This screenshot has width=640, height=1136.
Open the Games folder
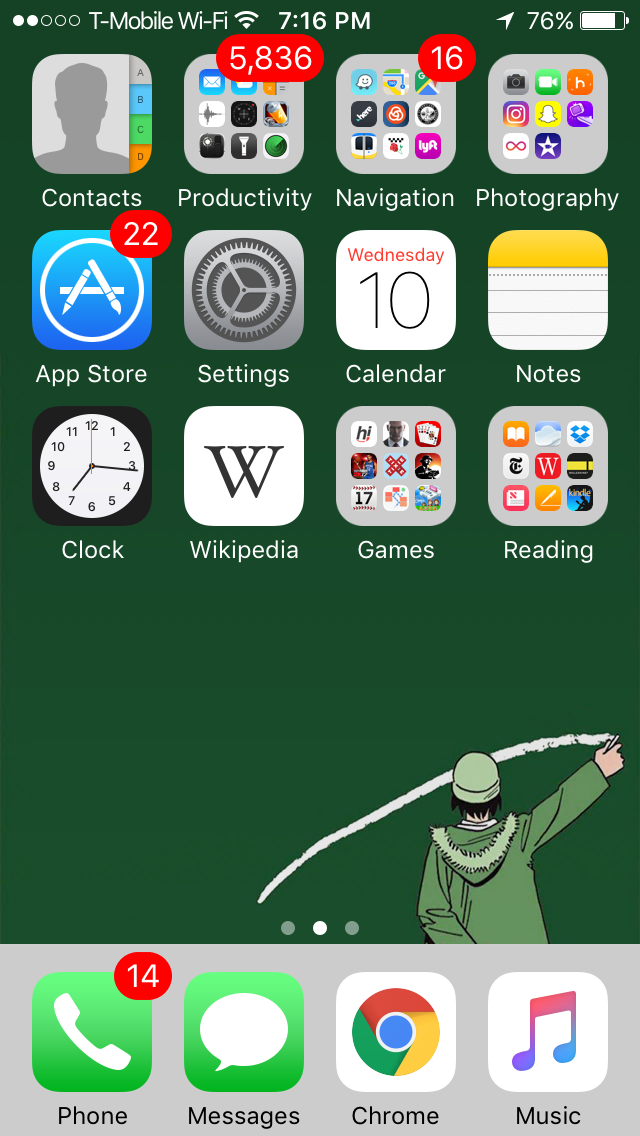(396, 467)
